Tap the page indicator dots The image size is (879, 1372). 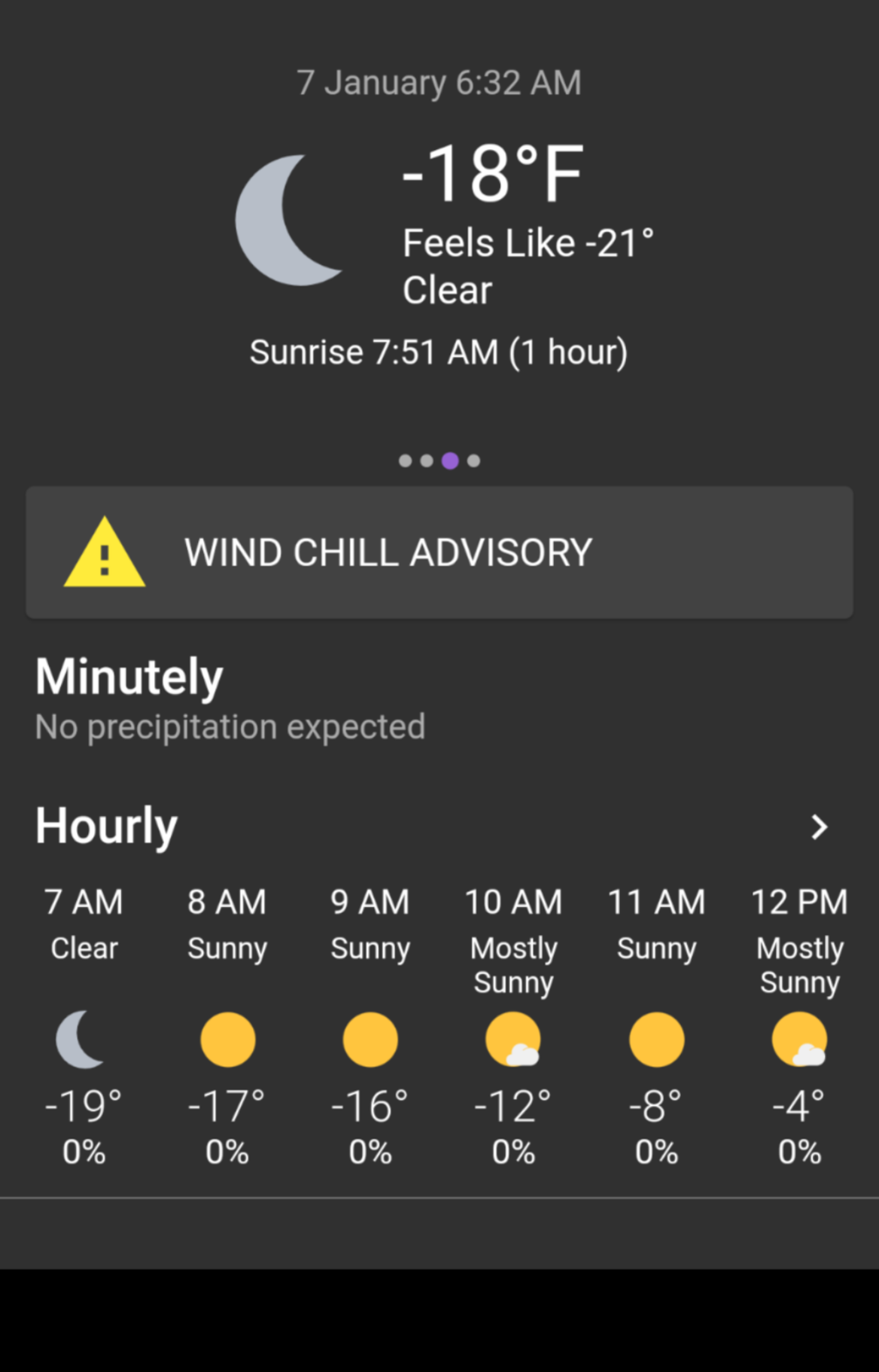click(439, 461)
